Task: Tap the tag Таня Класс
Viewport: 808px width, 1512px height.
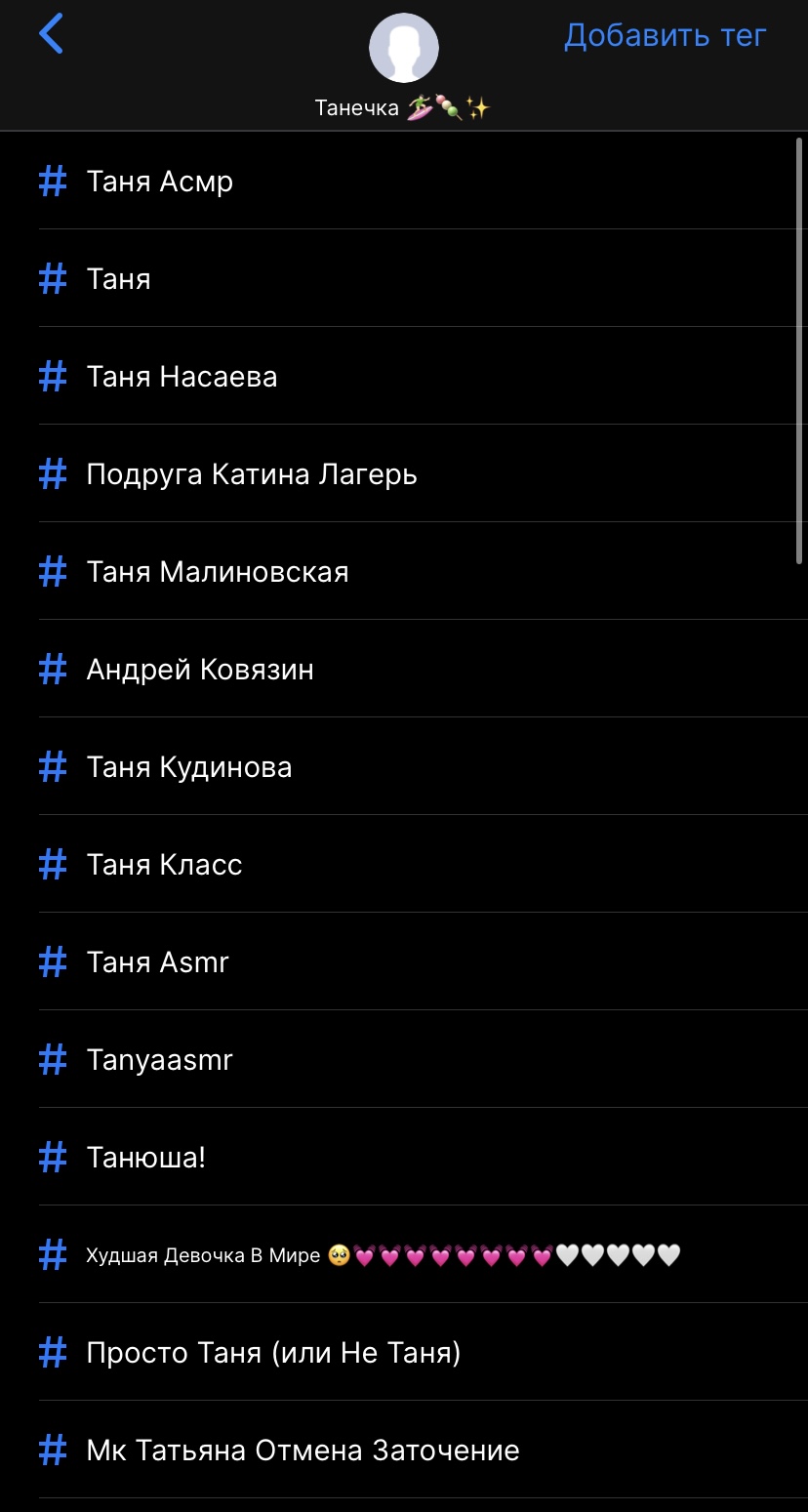Action: (164, 865)
